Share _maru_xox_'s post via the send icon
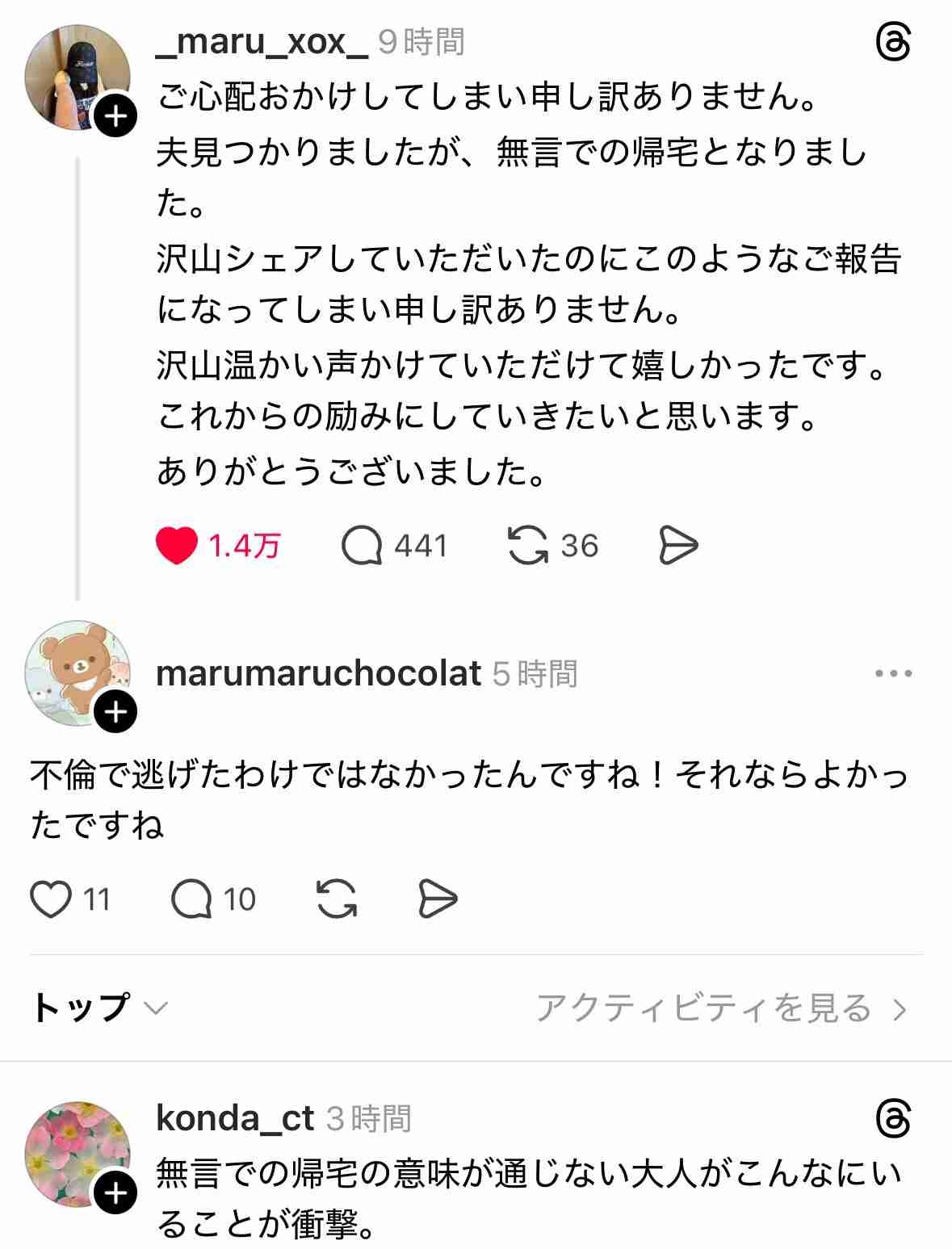The width and height of the screenshot is (952, 1249). [678, 546]
